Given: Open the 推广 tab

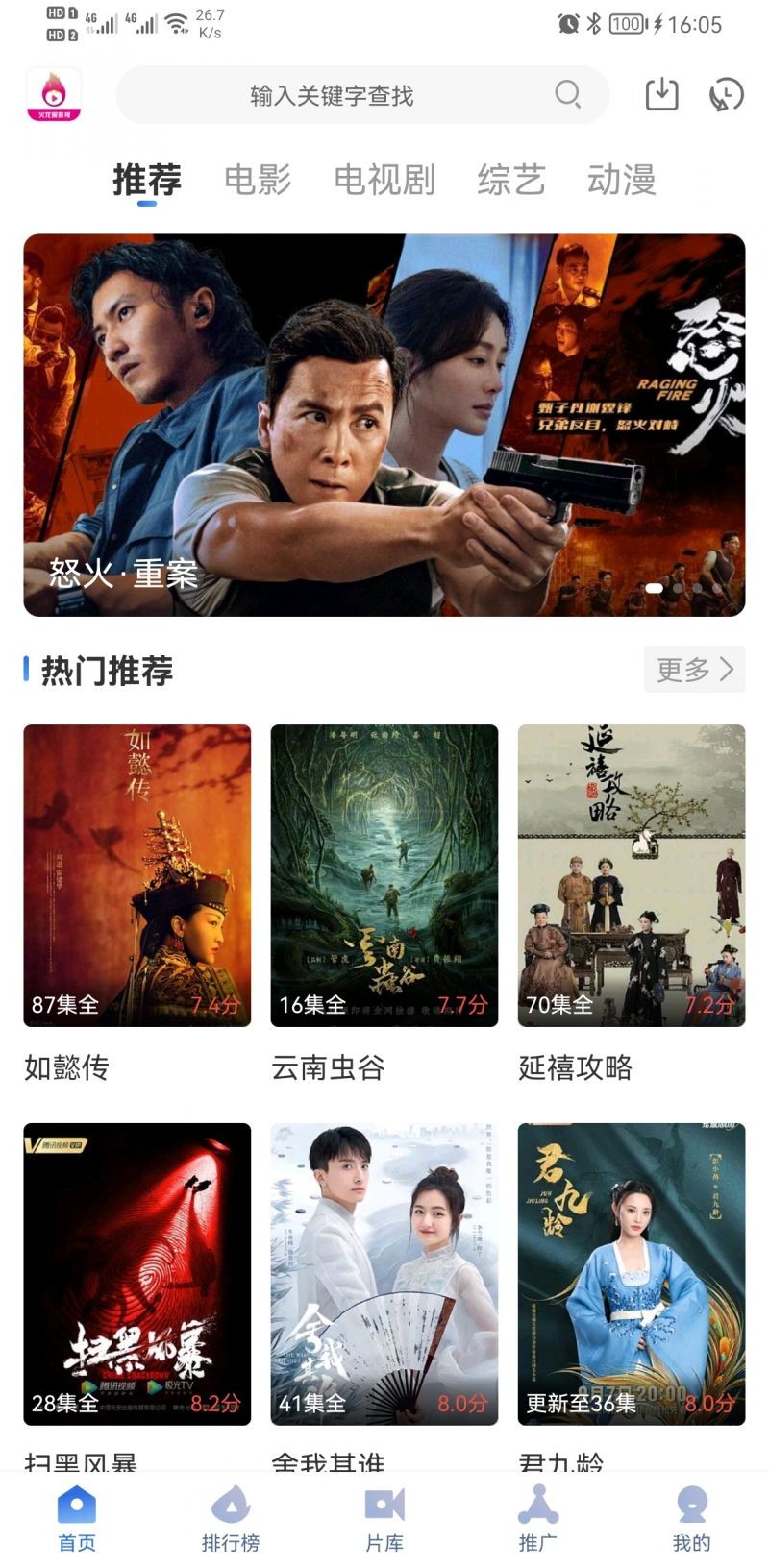Looking at the screenshot, I should 538,1519.
